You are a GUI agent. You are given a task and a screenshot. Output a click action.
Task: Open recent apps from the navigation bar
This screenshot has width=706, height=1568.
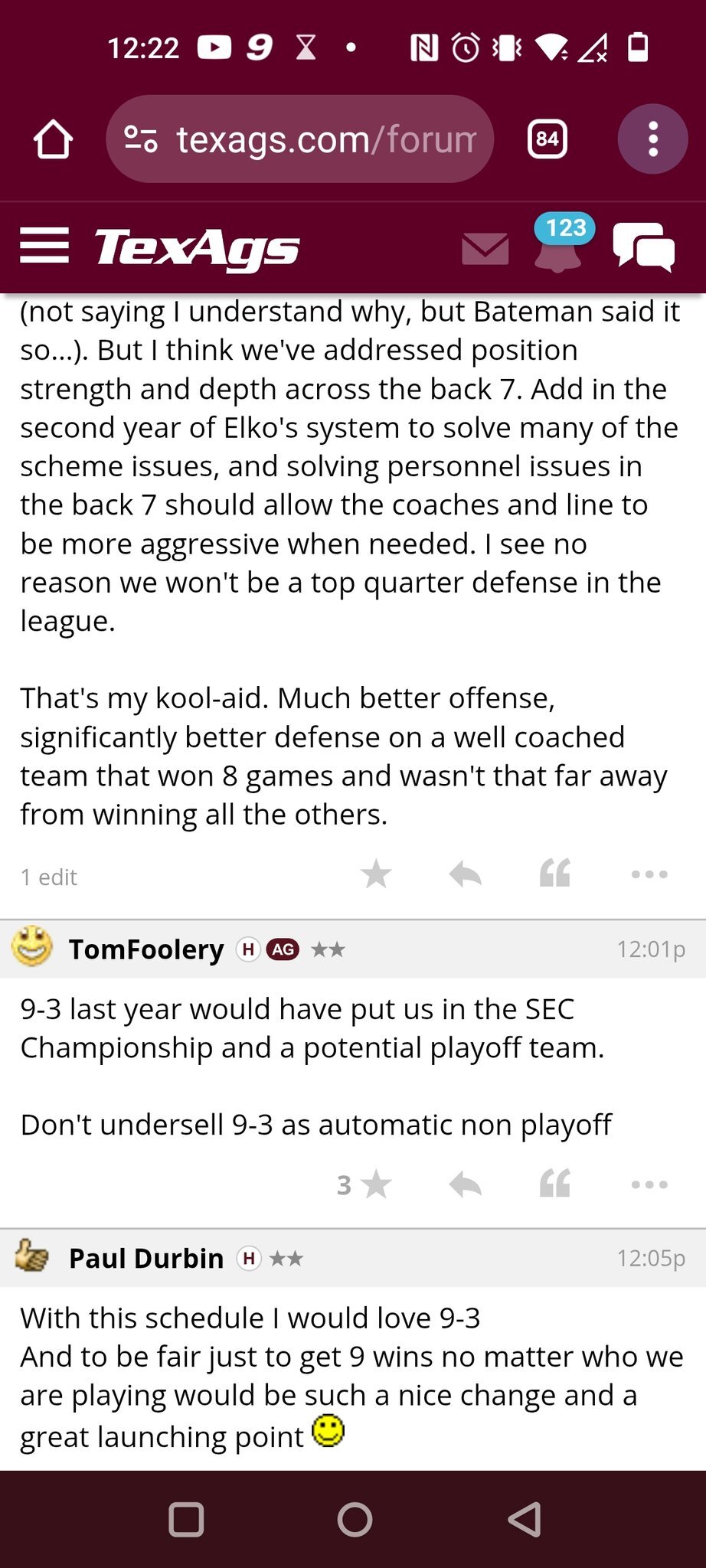pyautogui.click(x=186, y=1520)
